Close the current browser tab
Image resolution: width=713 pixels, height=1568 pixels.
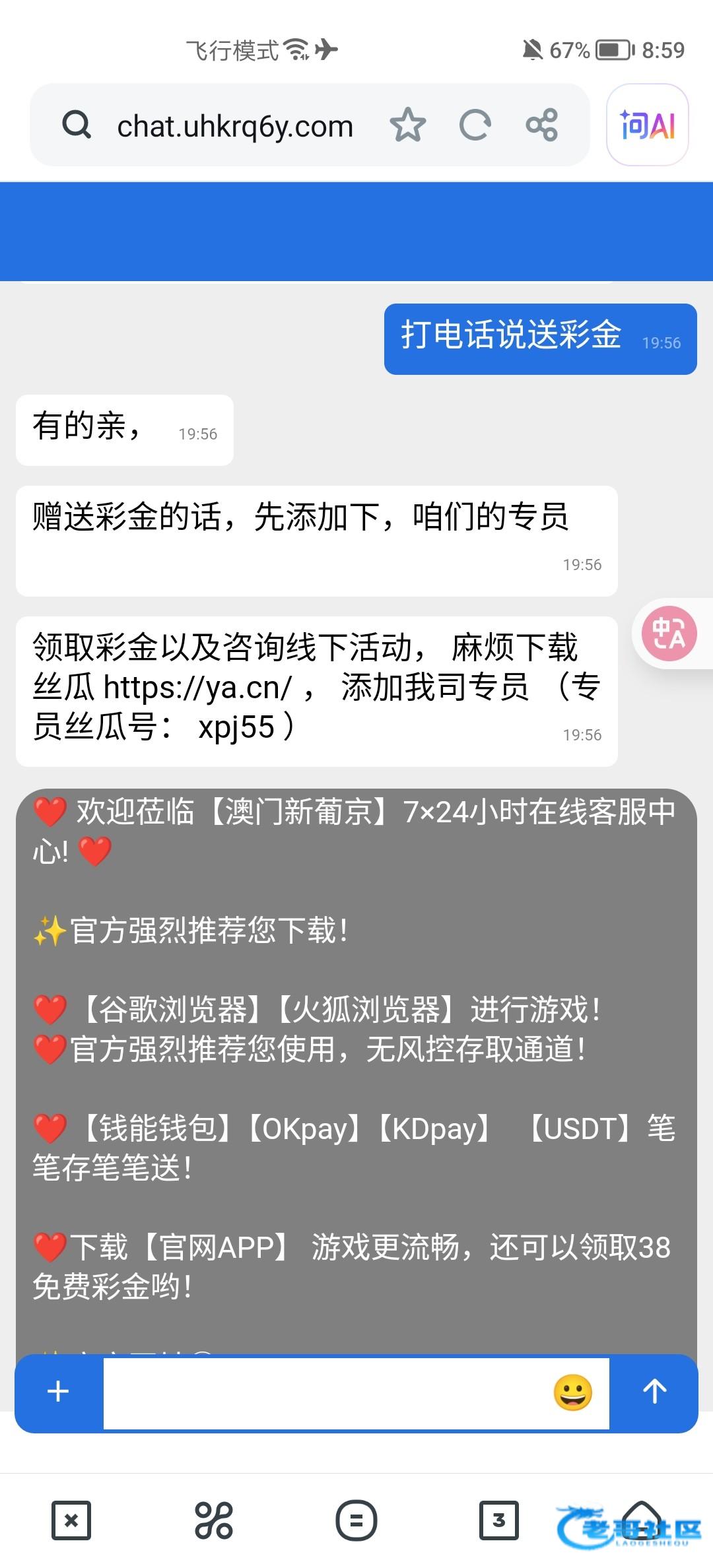click(x=71, y=1520)
